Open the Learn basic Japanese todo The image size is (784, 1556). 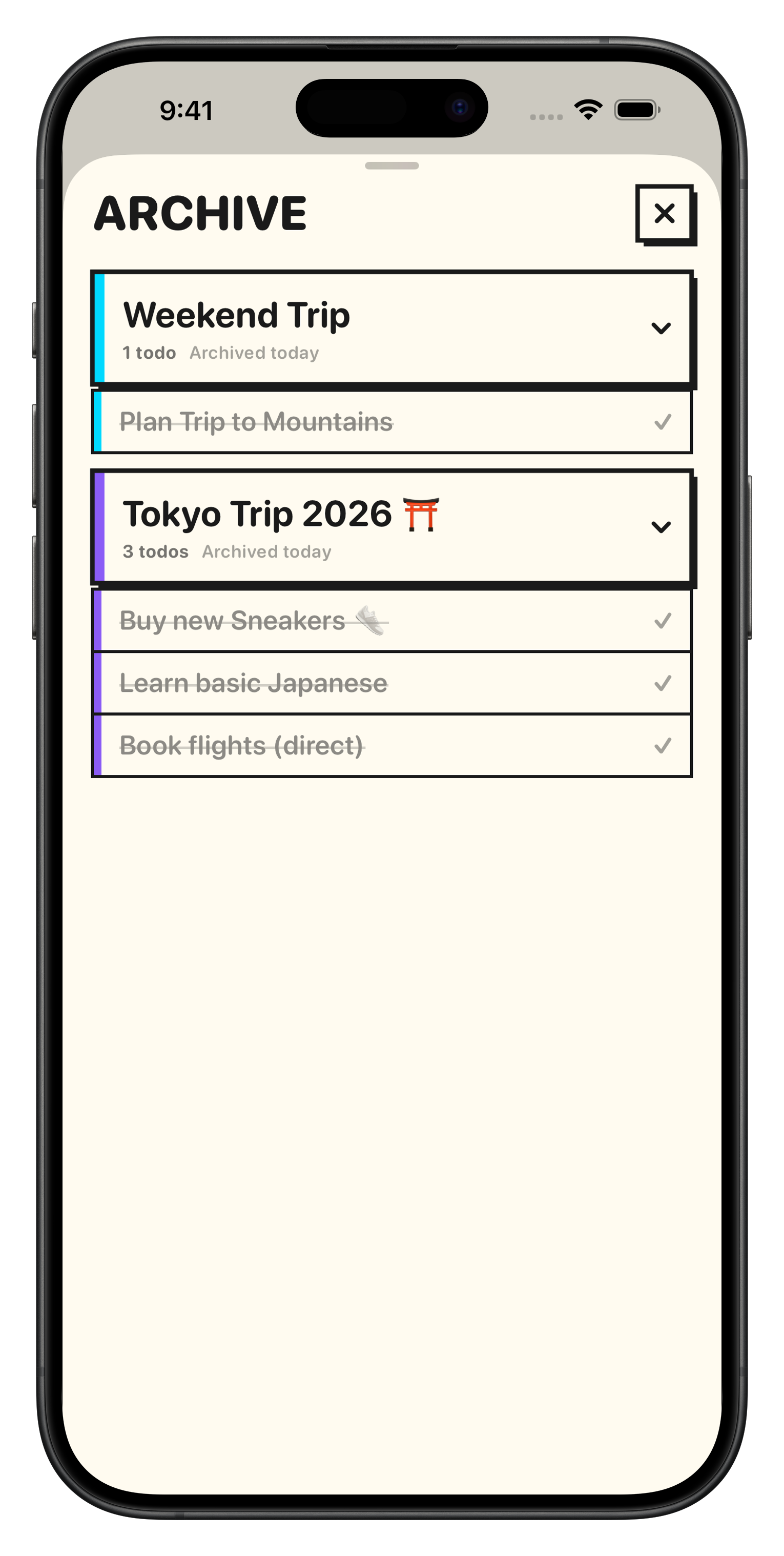coord(254,683)
